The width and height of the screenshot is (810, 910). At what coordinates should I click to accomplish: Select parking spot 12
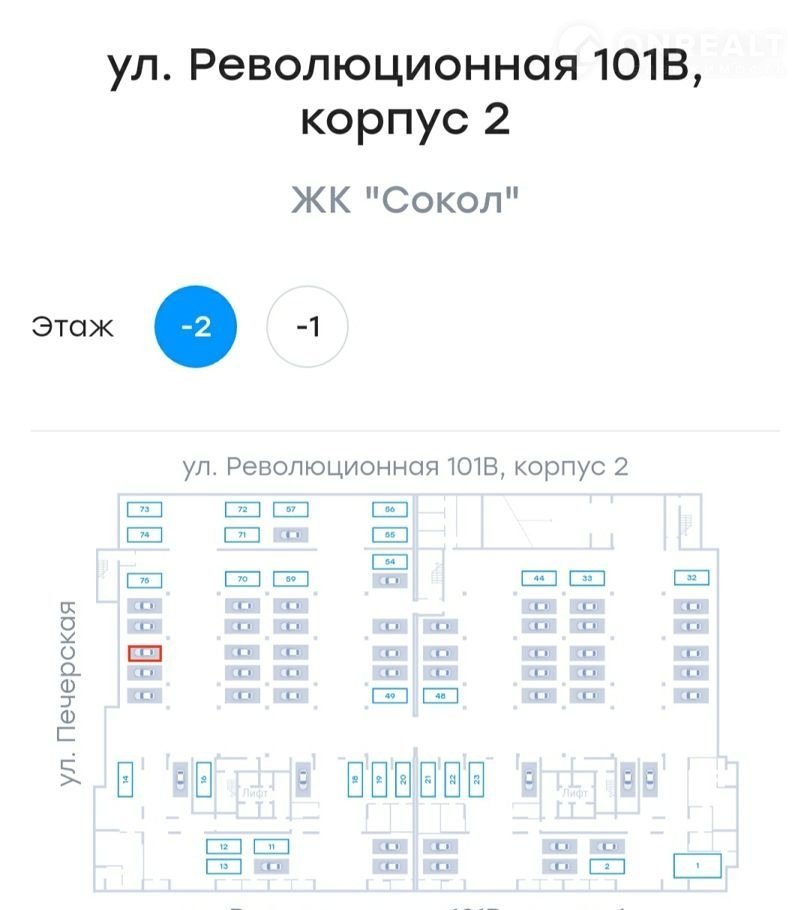pyautogui.click(x=223, y=846)
